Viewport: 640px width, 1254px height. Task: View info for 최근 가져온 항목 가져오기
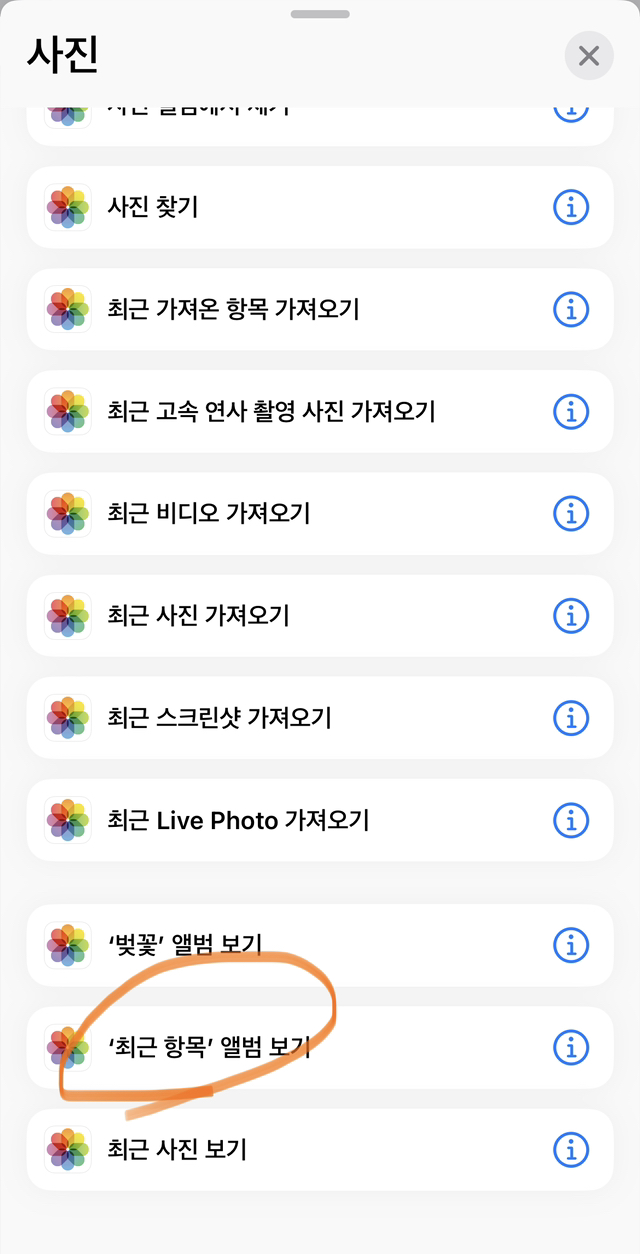[571, 309]
